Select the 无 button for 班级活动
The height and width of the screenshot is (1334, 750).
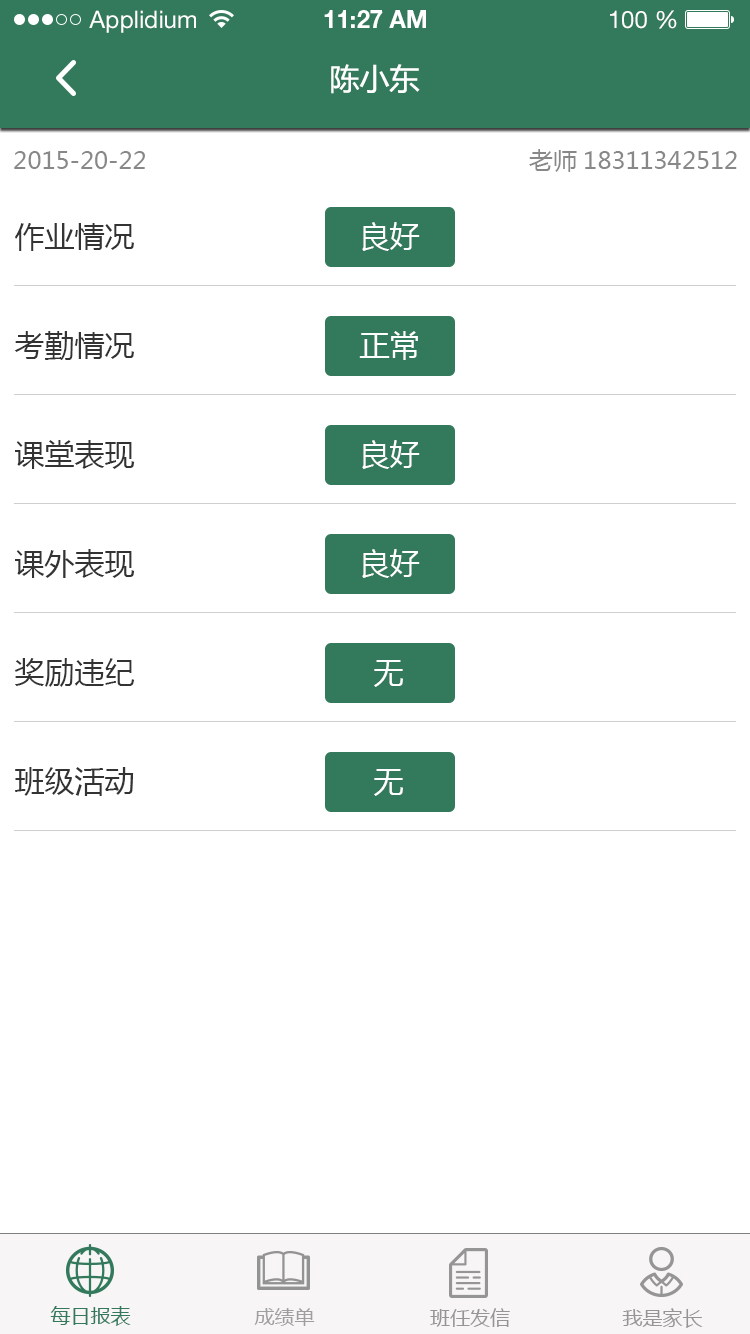tap(390, 782)
